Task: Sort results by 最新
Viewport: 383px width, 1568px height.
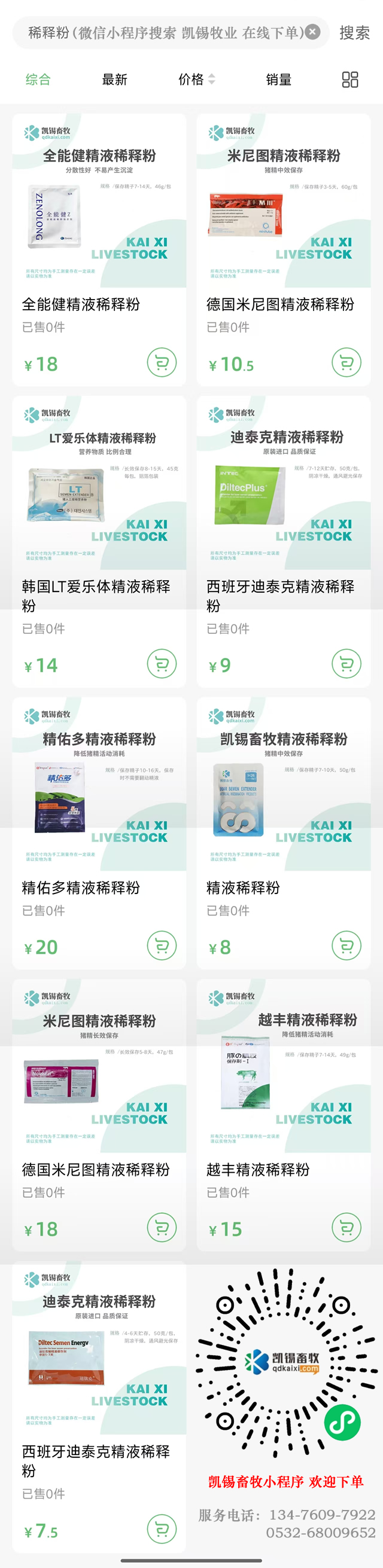Action: tap(114, 80)
